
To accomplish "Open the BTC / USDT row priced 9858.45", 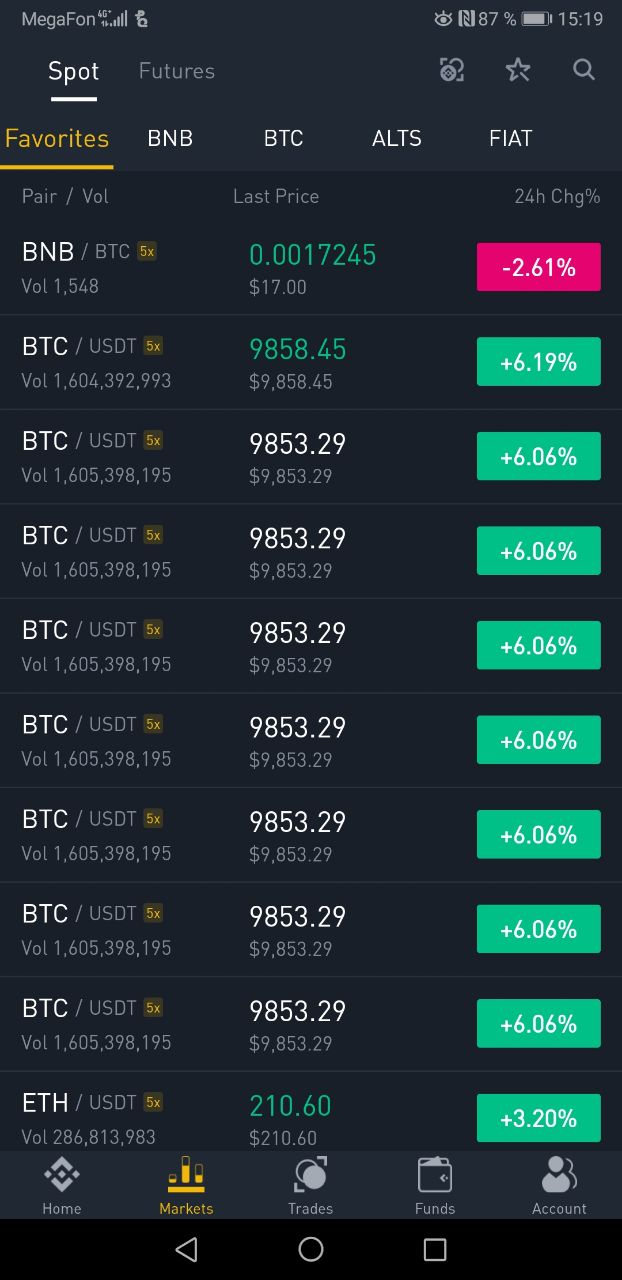I will (311, 362).
